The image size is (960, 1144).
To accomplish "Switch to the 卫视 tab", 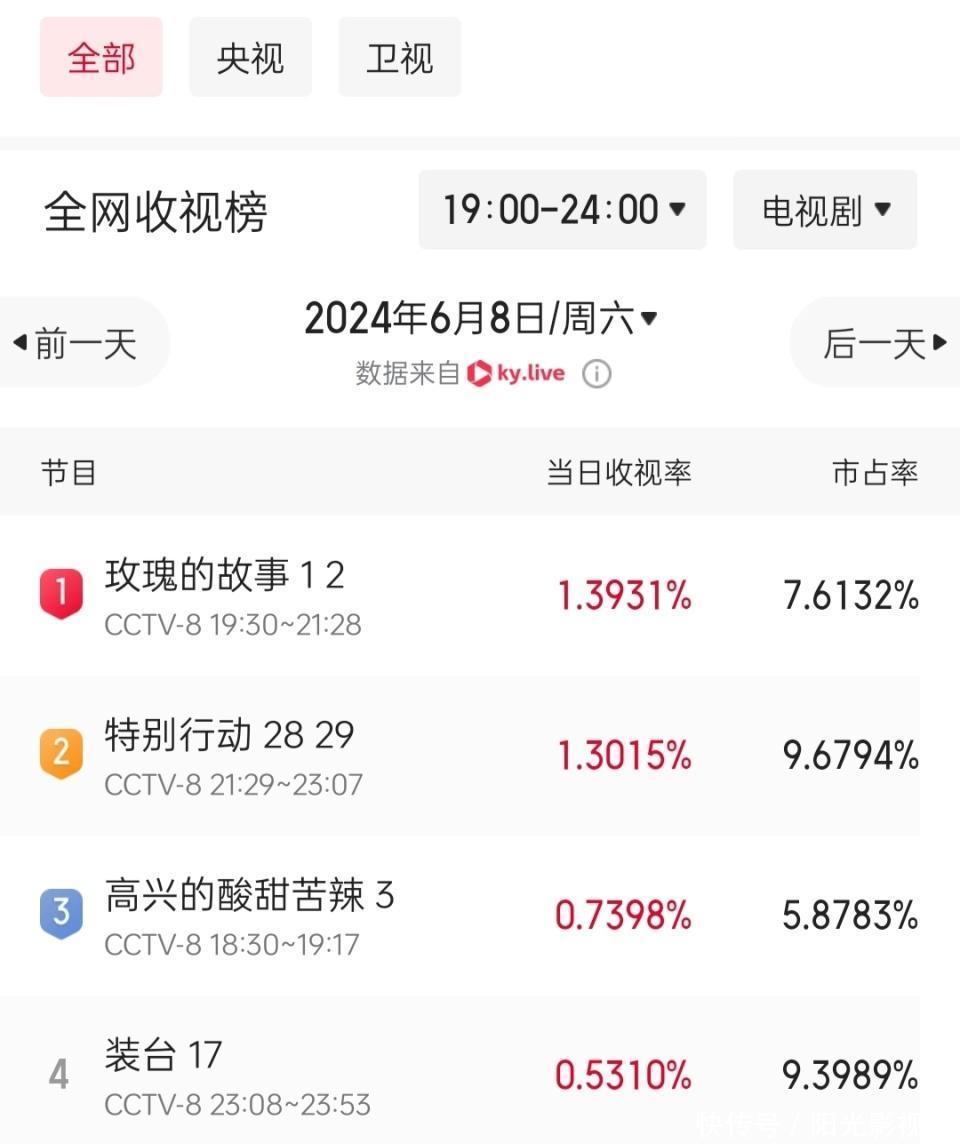I will [x=399, y=58].
